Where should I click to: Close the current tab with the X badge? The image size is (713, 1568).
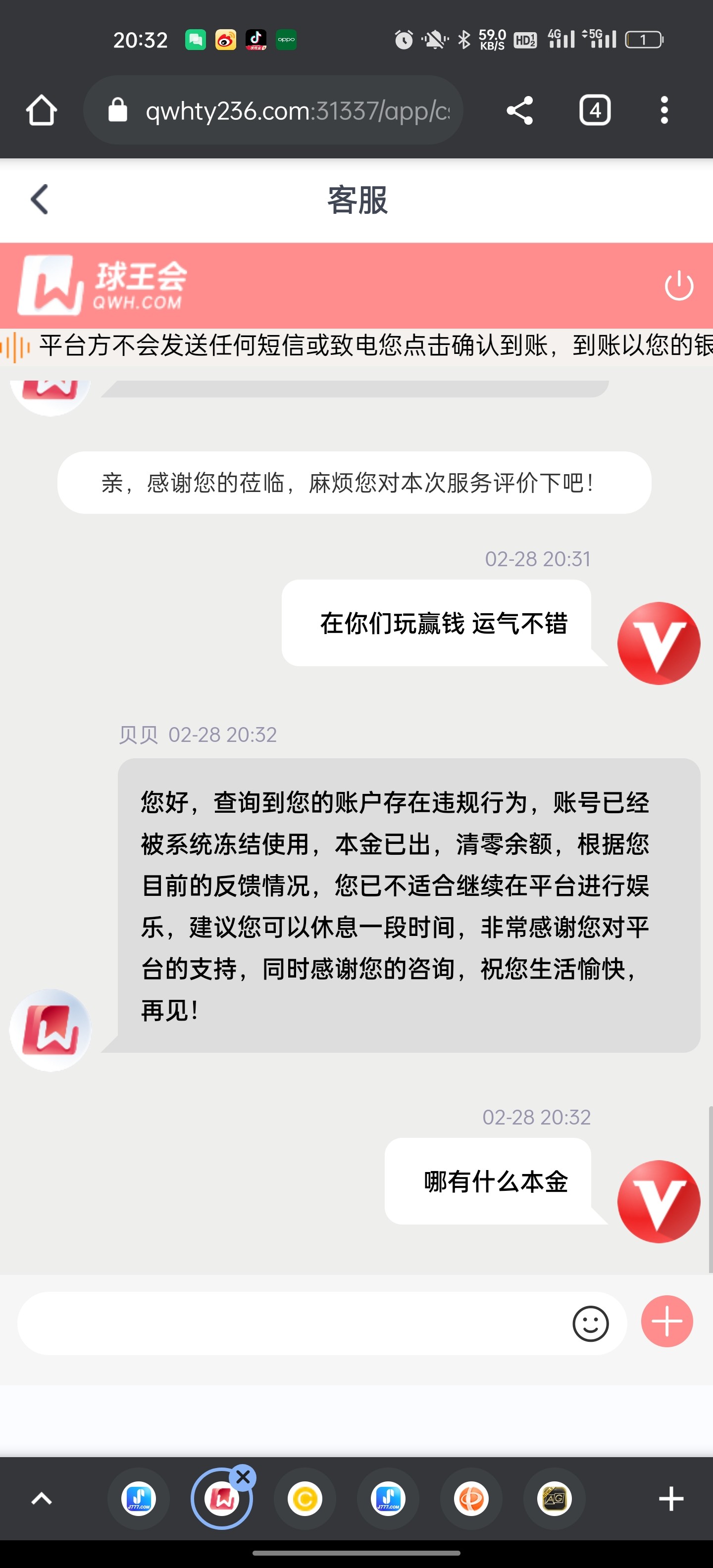pos(243,1477)
